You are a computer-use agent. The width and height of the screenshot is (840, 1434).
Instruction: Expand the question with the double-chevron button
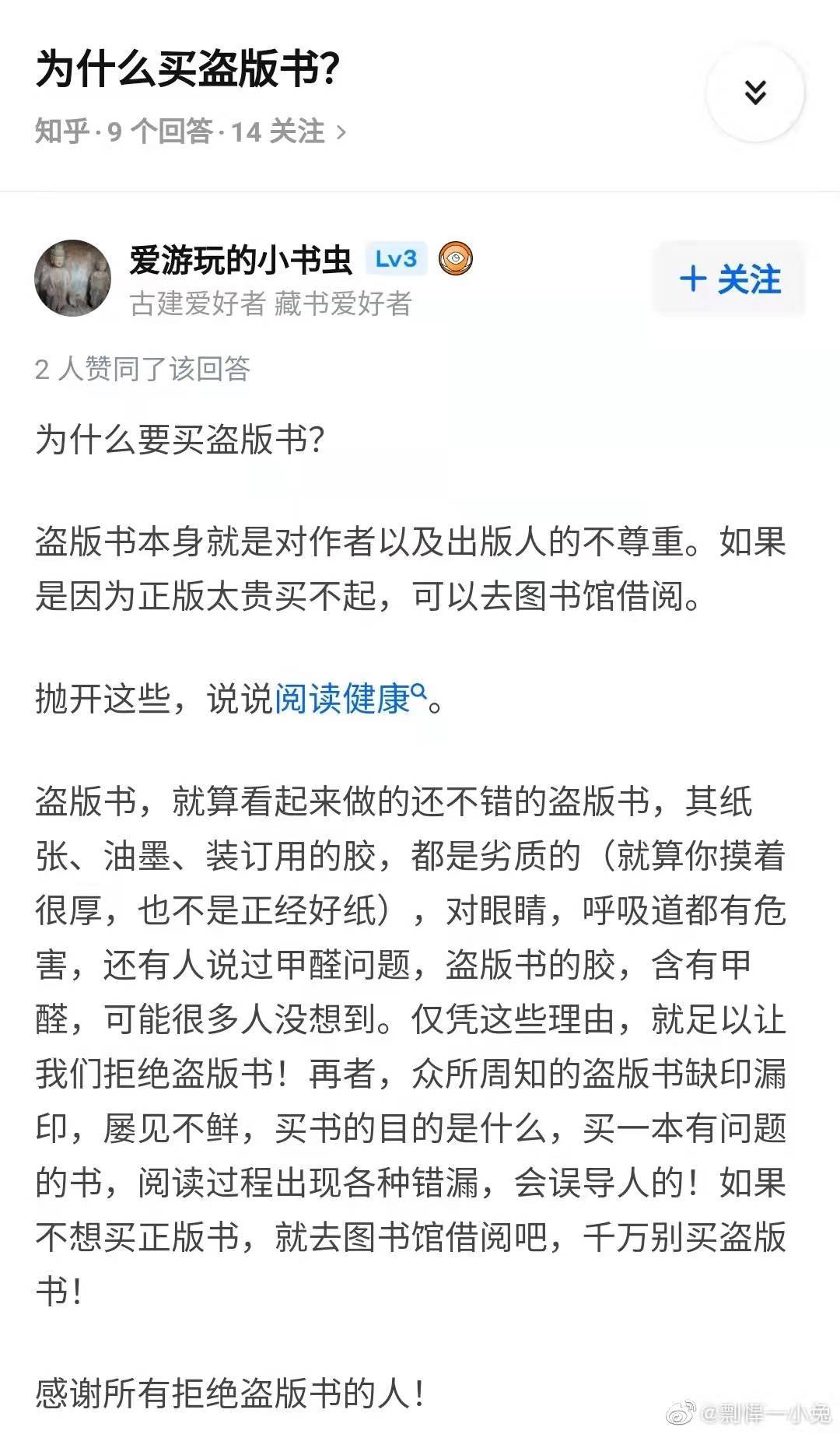(x=754, y=93)
